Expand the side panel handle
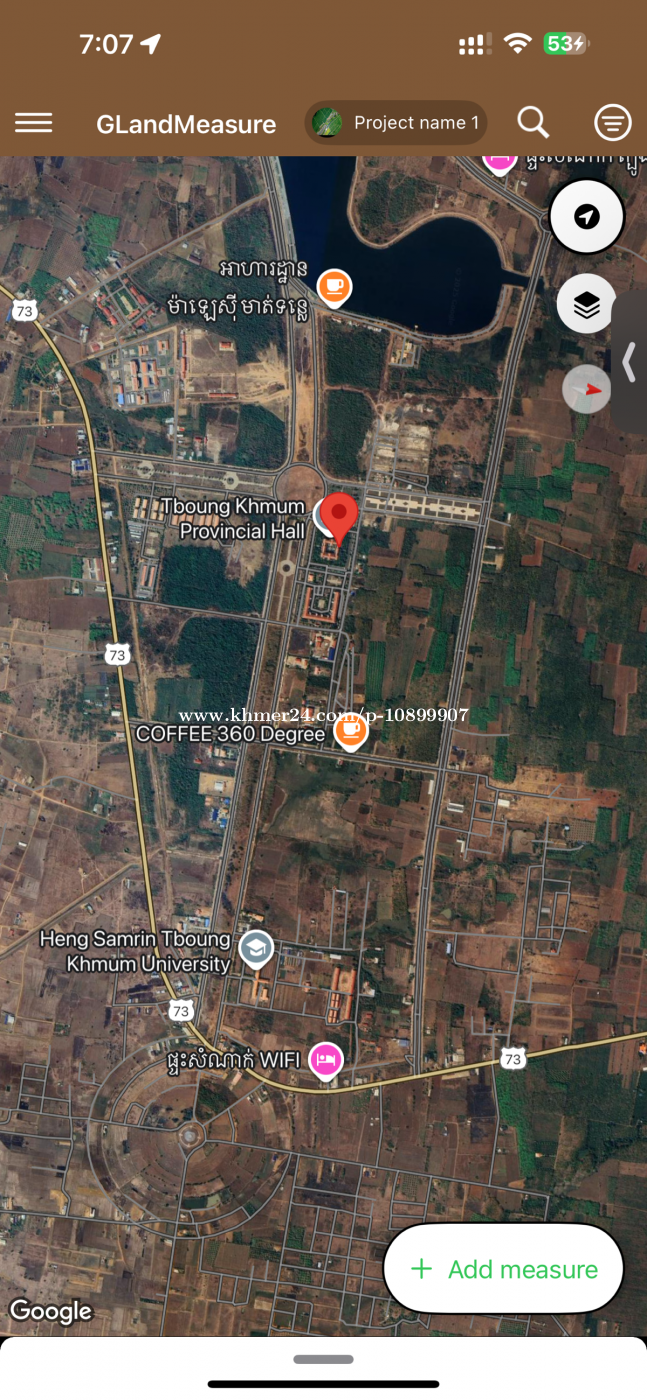Screen dimensions: 647x1400 tap(629, 362)
